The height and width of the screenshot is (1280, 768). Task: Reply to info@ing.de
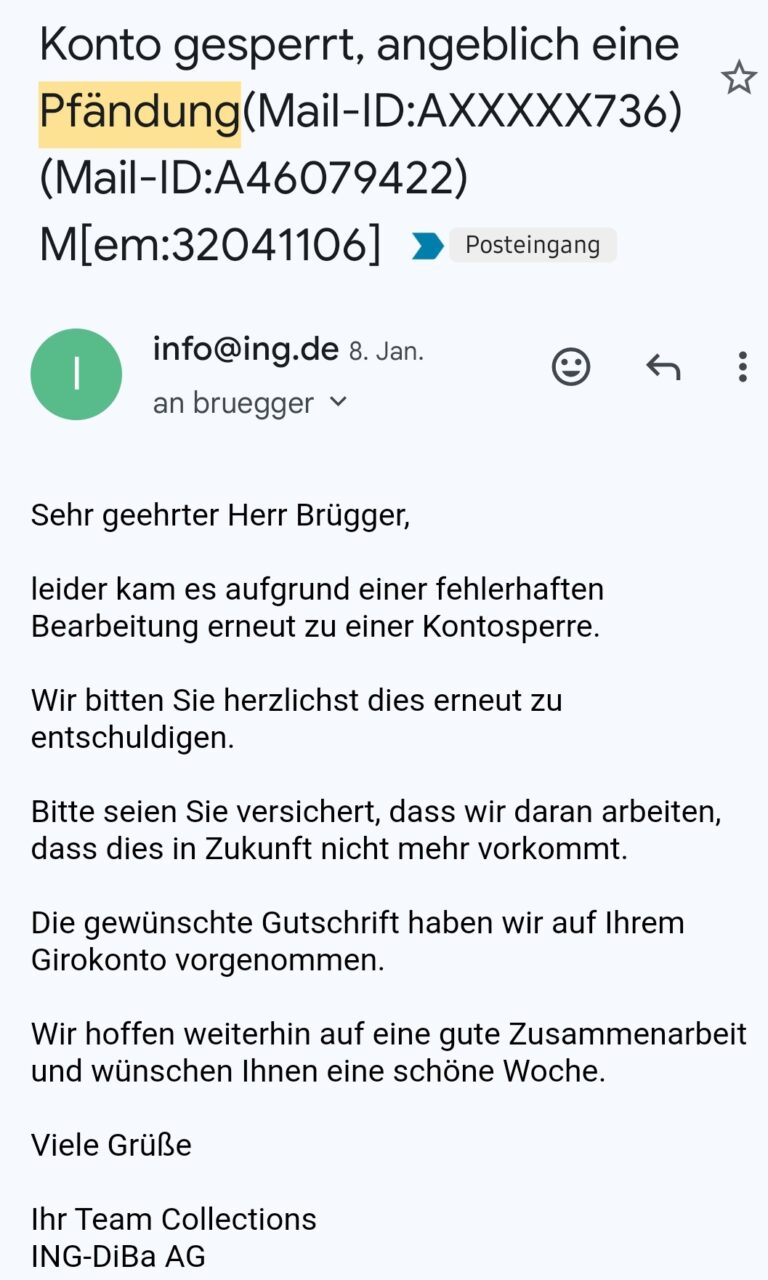(x=662, y=367)
